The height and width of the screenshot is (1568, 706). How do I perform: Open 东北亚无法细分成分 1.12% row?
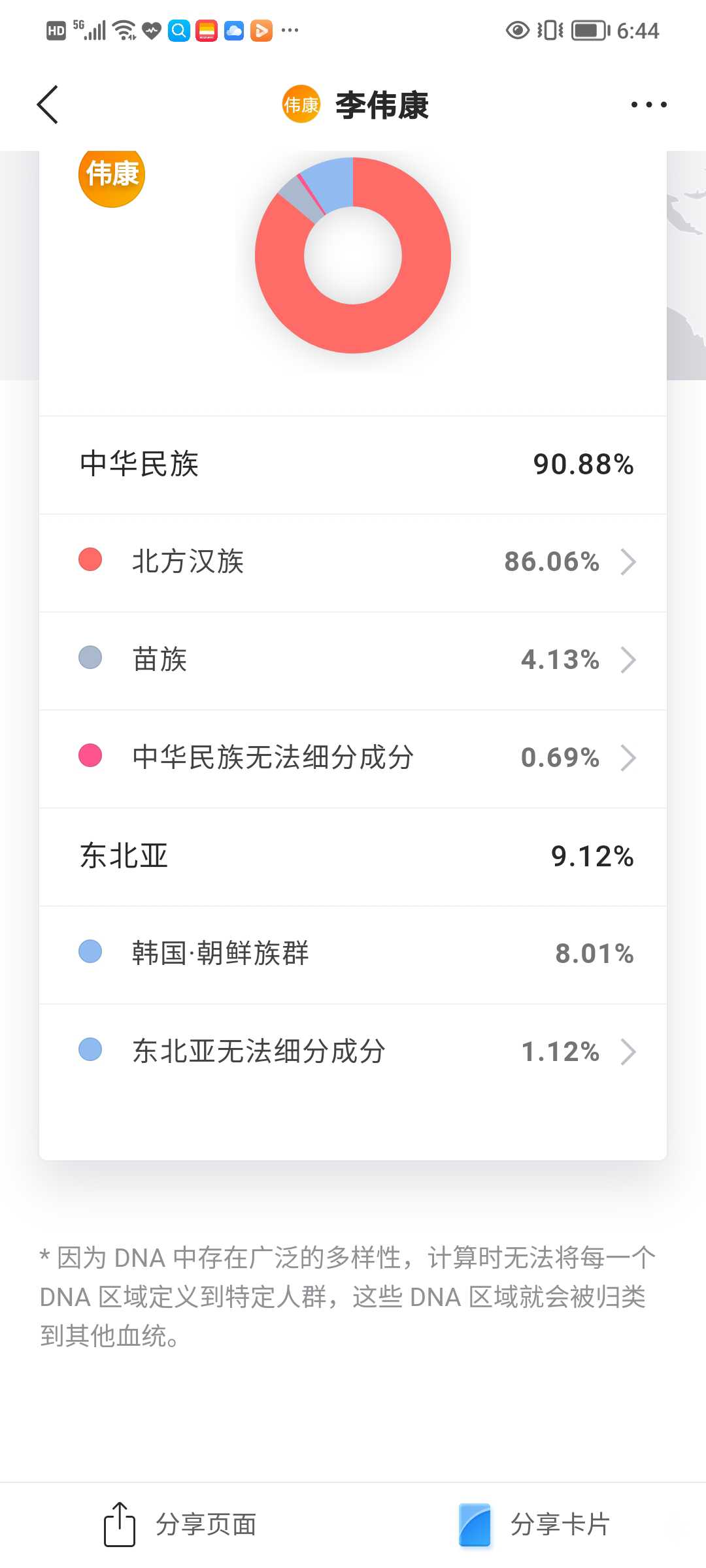pos(353,1053)
